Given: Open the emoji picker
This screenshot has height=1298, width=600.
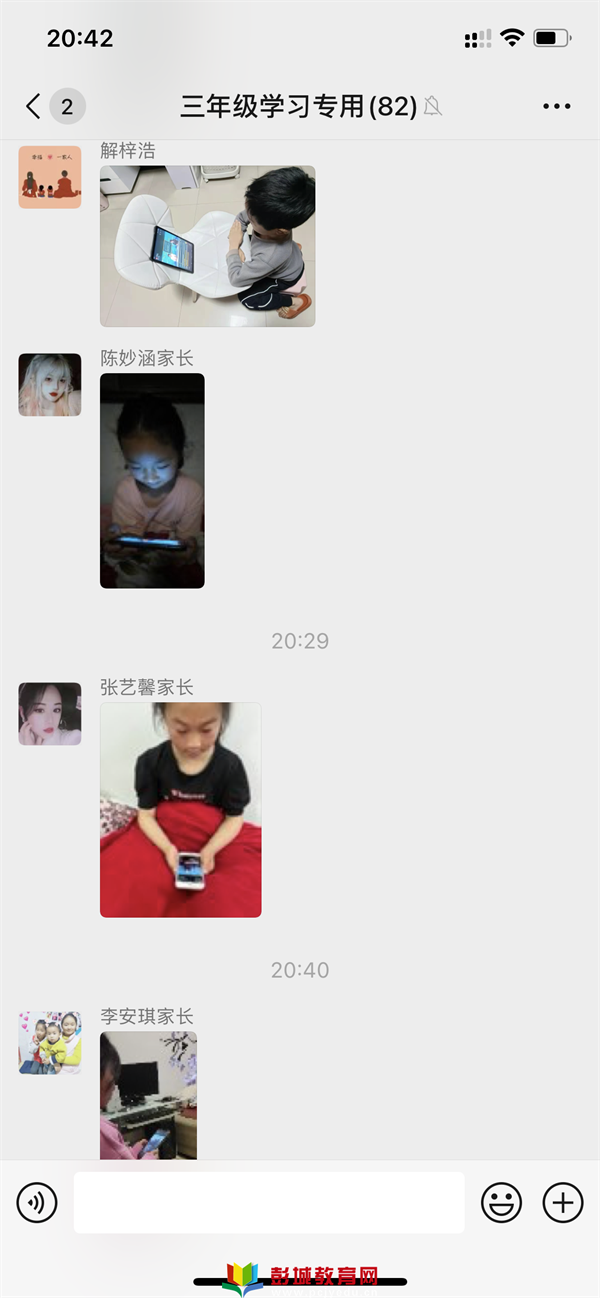Looking at the screenshot, I should coord(502,1202).
